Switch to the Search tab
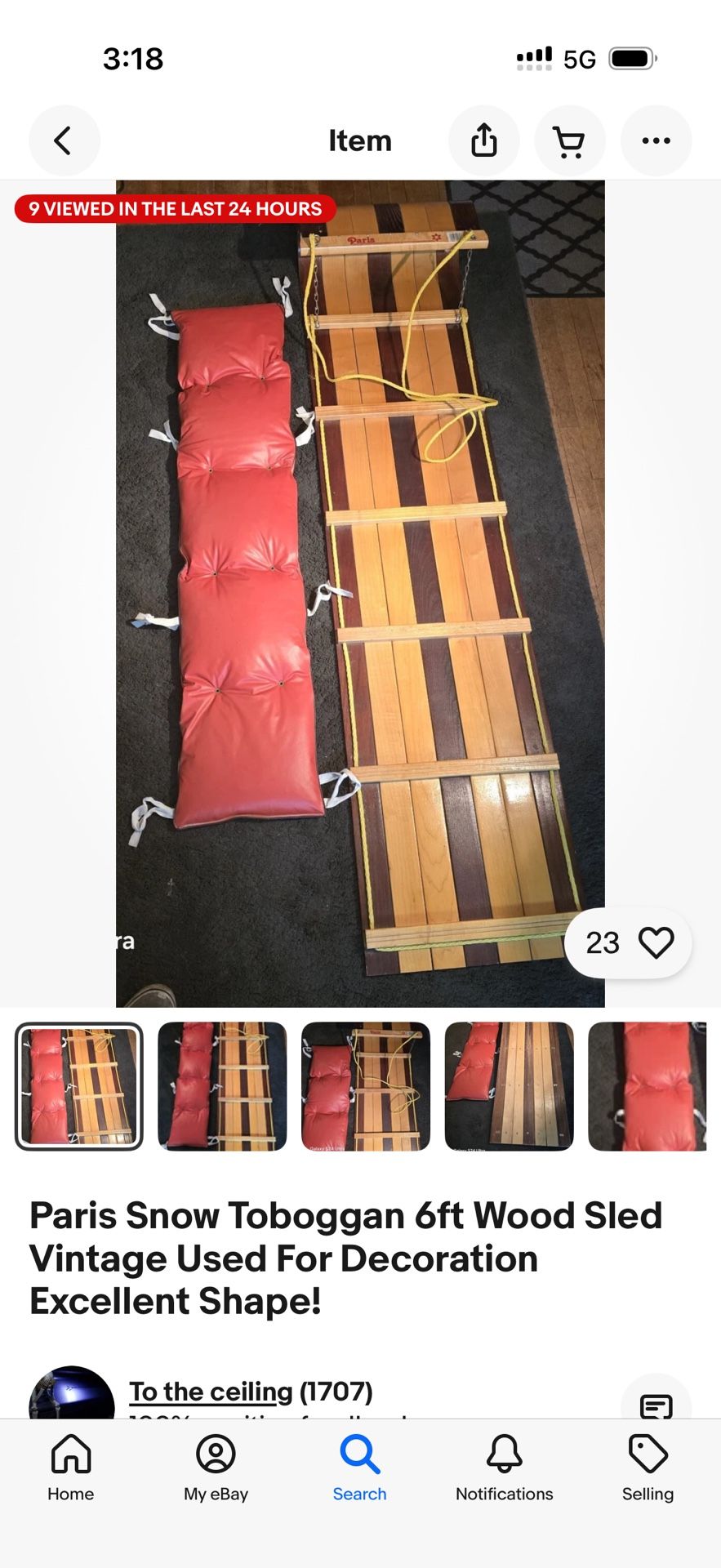Image resolution: width=721 pixels, height=1568 pixels. tap(359, 1467)
